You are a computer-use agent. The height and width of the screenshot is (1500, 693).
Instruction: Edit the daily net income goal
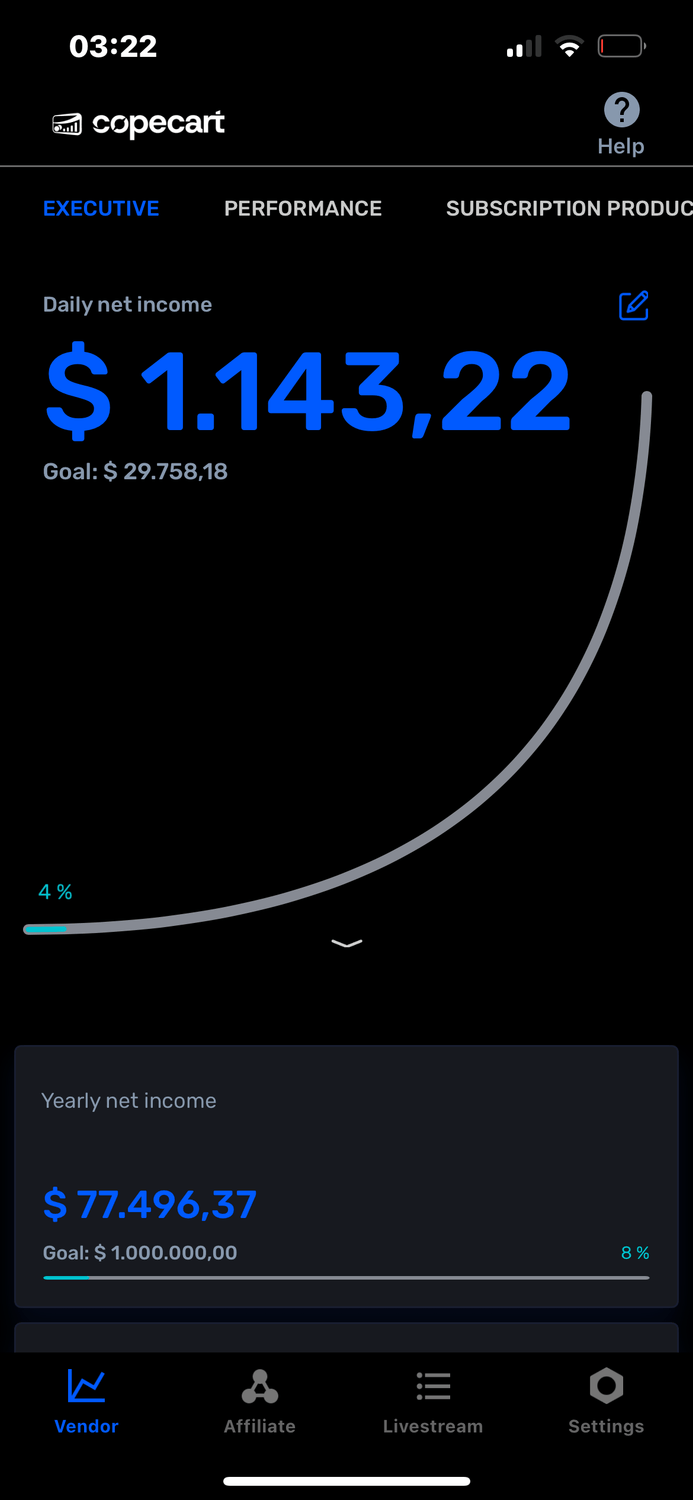pos(634,306)
